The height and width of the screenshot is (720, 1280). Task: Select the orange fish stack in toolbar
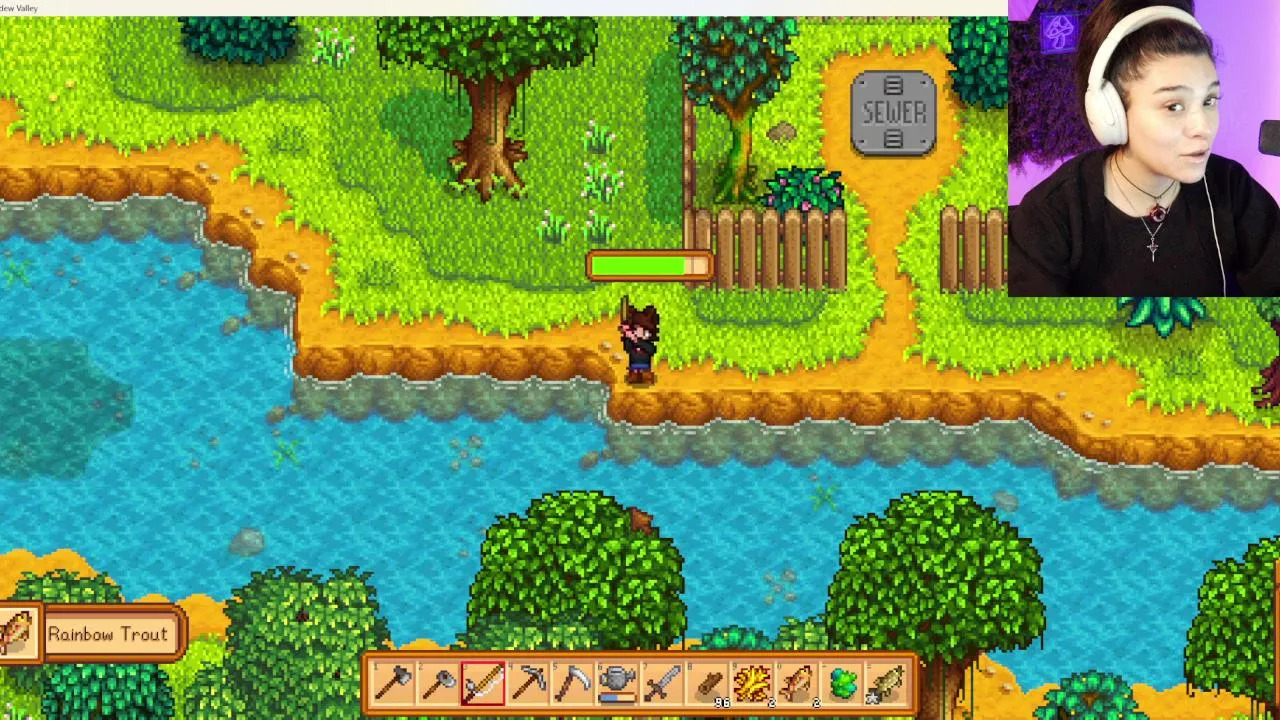[x=797, y=684]
